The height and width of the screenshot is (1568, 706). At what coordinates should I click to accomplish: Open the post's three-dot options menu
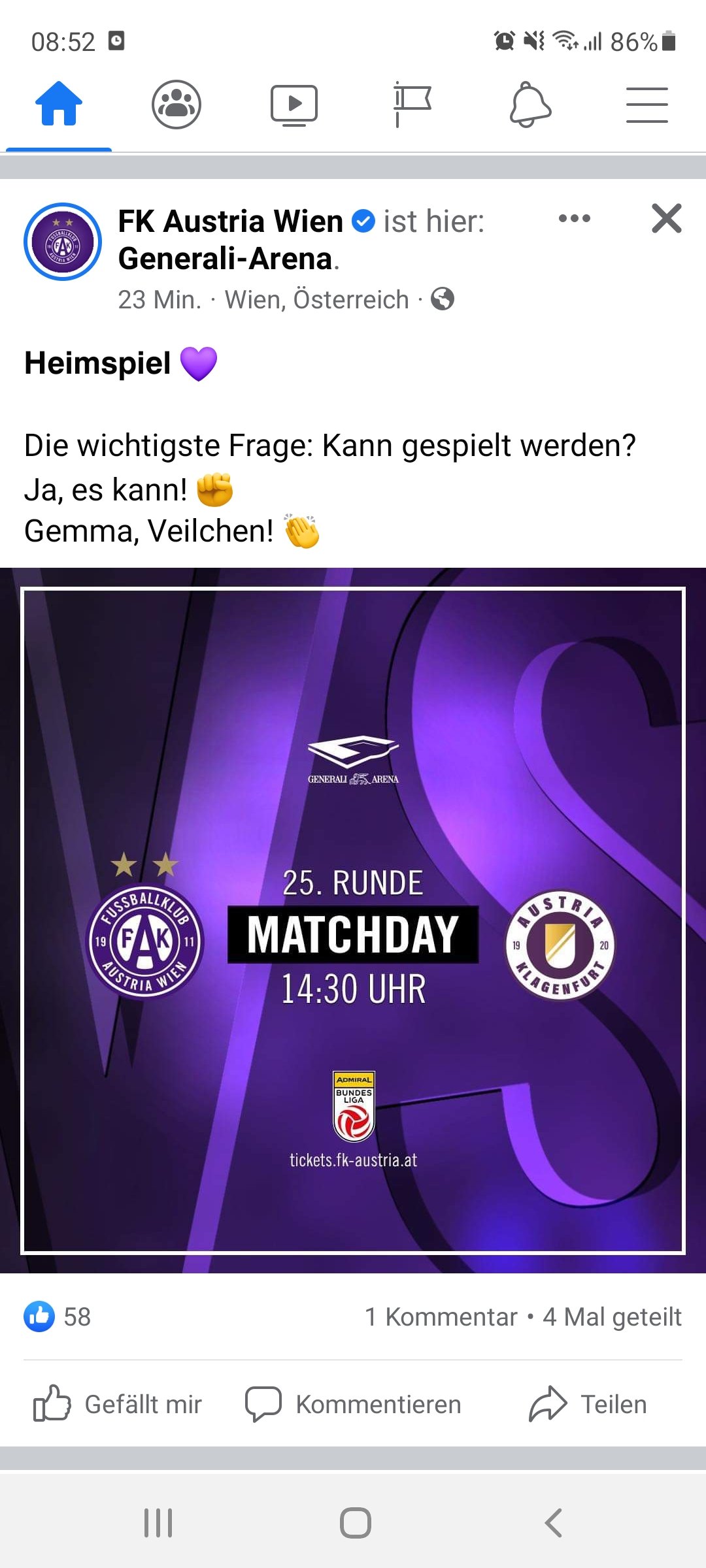575,218
